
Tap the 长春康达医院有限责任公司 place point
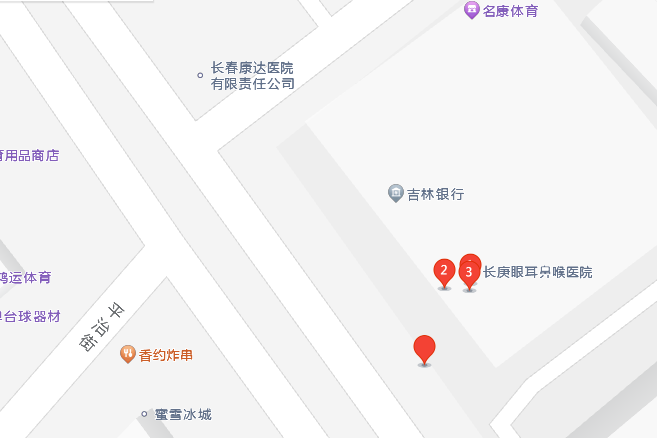(x=200, y=74)
